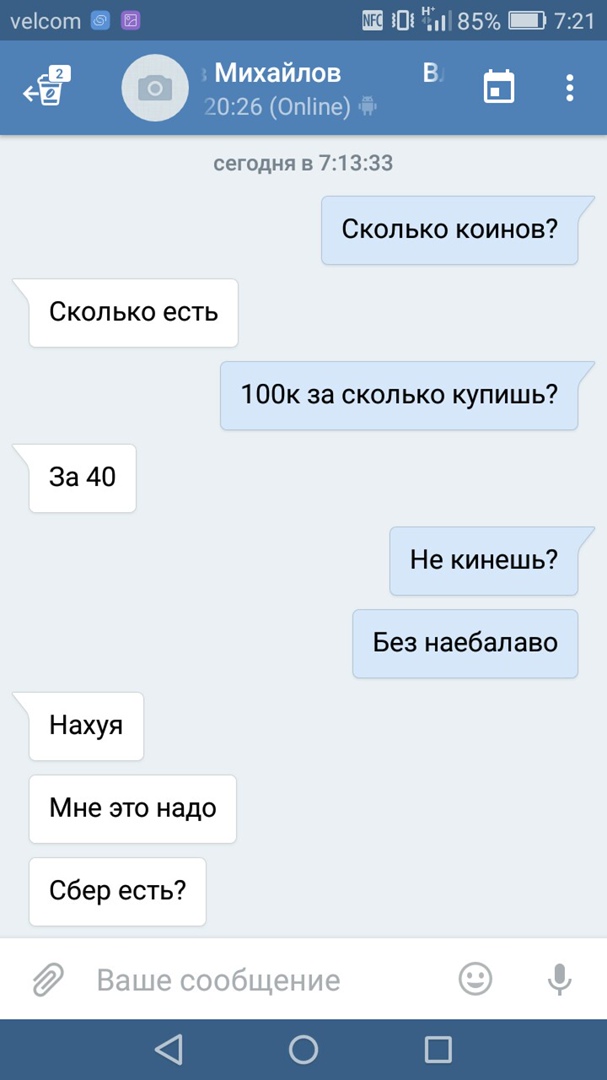Tap the attachment paperclip icon
Image resolution: width=607 pixels, height=1080 pixels.
click(47, 979)
